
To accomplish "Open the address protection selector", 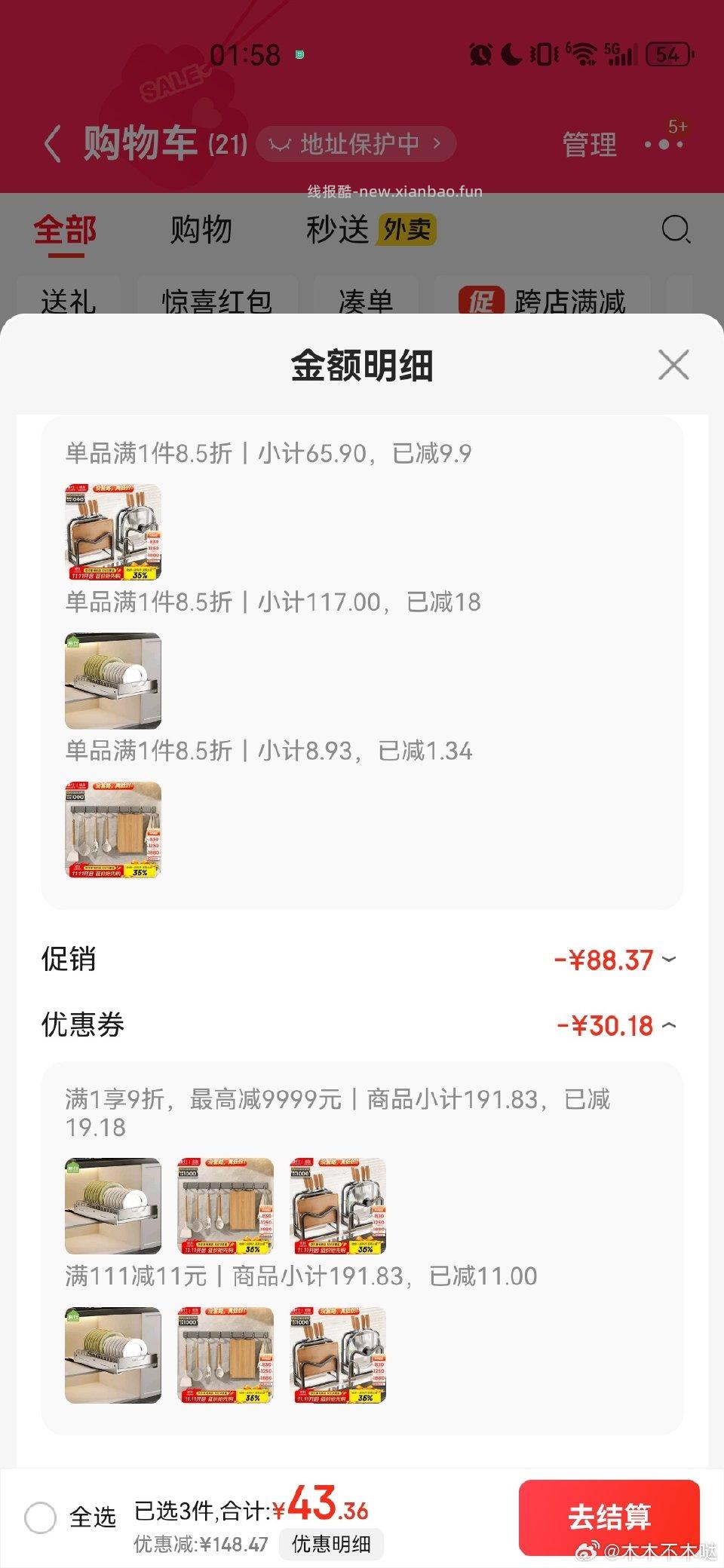I will tap(354, 144).
